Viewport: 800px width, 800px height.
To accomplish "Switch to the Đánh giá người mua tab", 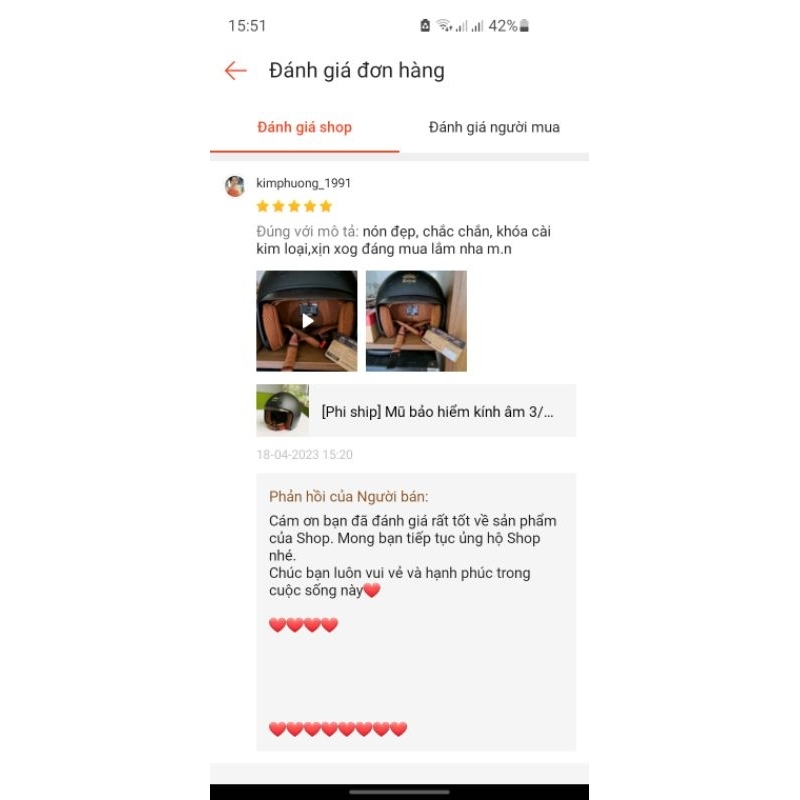I will coord(494,127).
